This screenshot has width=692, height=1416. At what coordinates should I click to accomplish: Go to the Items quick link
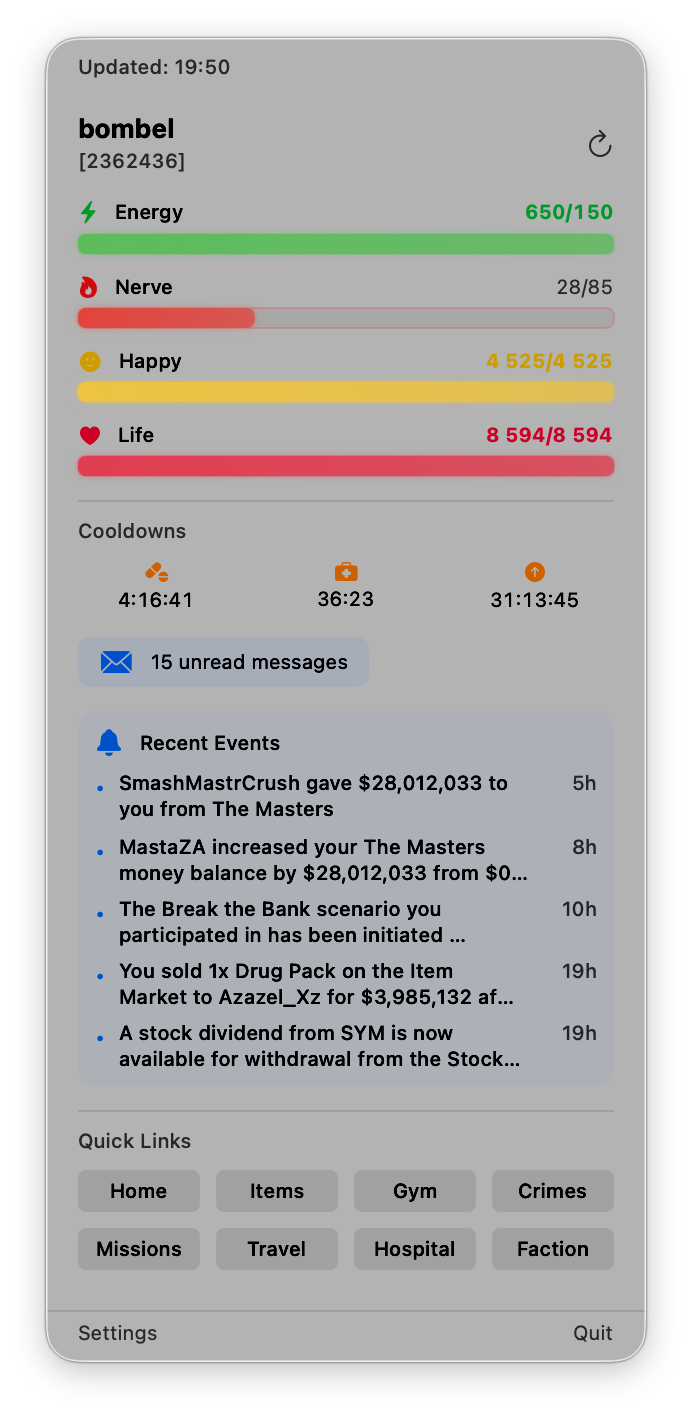pyautogui.click(x=277, y=1191)
